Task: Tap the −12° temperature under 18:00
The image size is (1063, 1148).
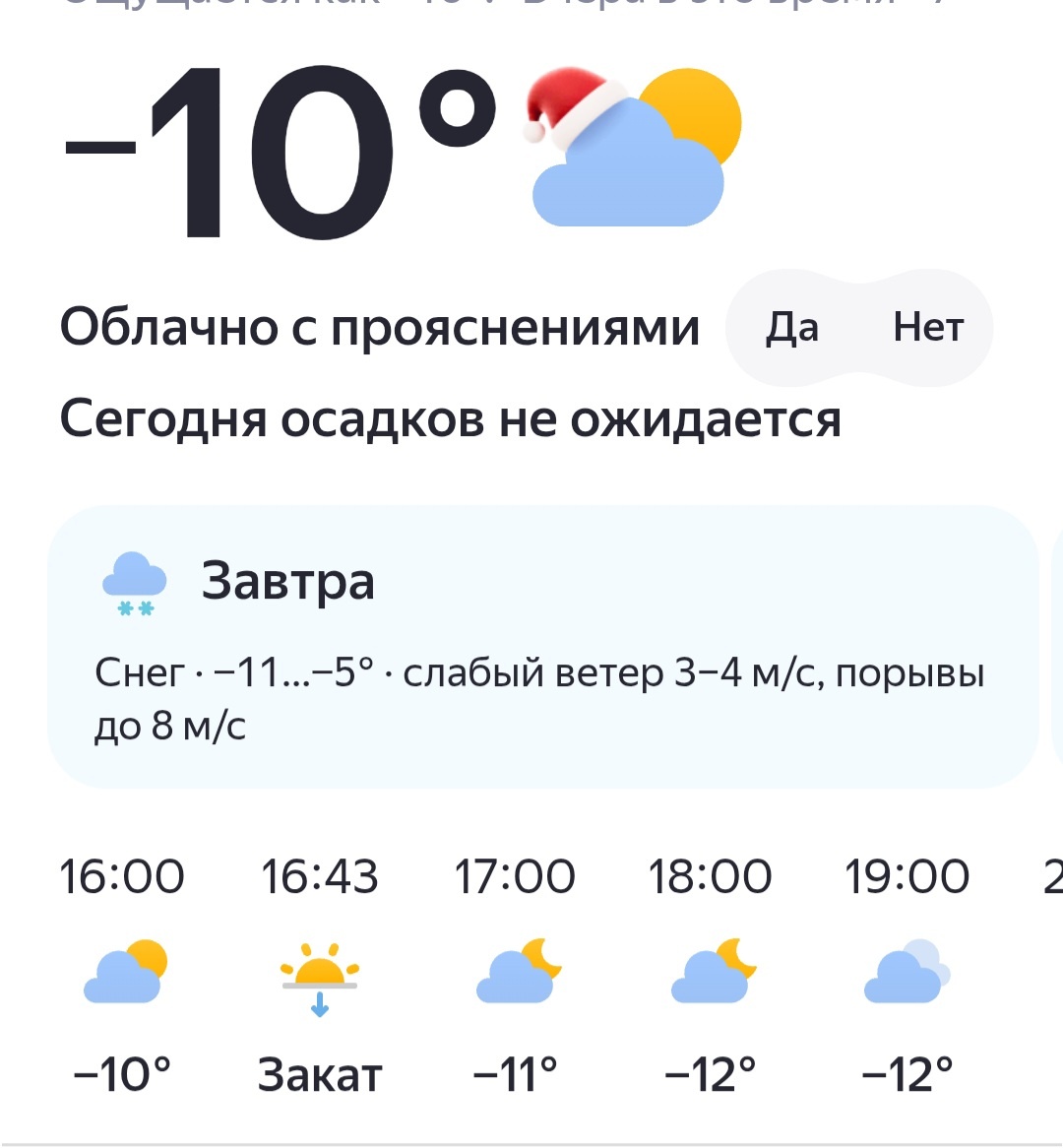Action: pyautogui.click(x=711, y=1073)
